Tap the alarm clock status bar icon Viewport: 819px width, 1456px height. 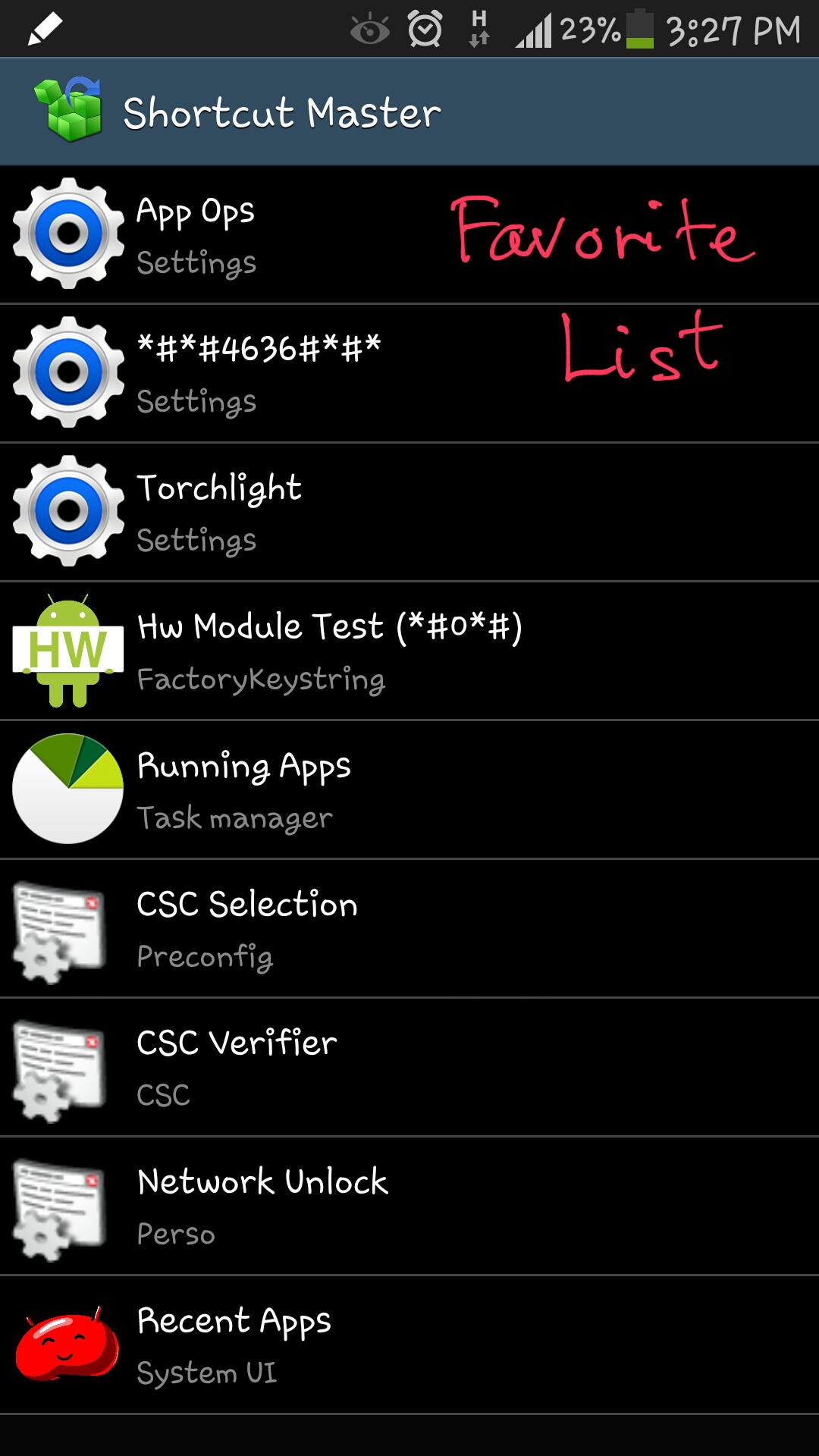point(425,29)
